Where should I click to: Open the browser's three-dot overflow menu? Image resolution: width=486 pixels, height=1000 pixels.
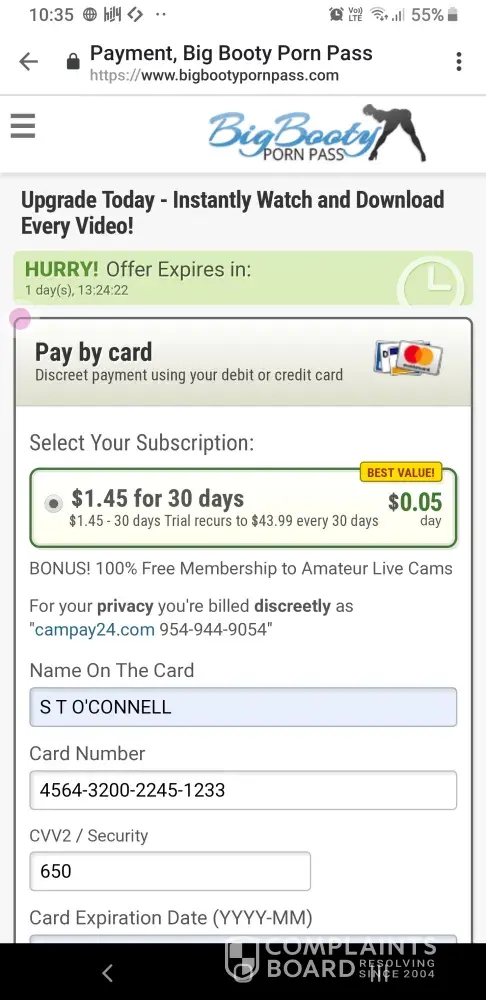click(x=459, y=62)
